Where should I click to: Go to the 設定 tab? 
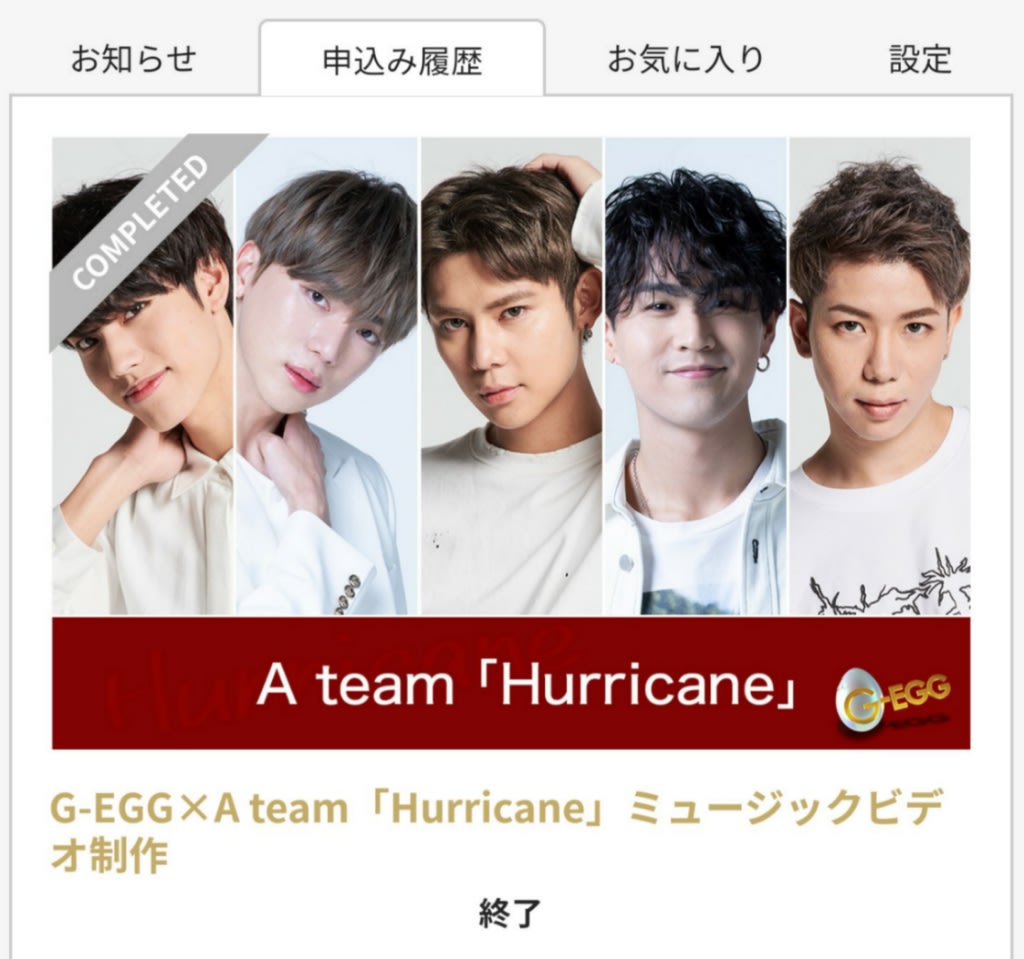tap(920, 59)
